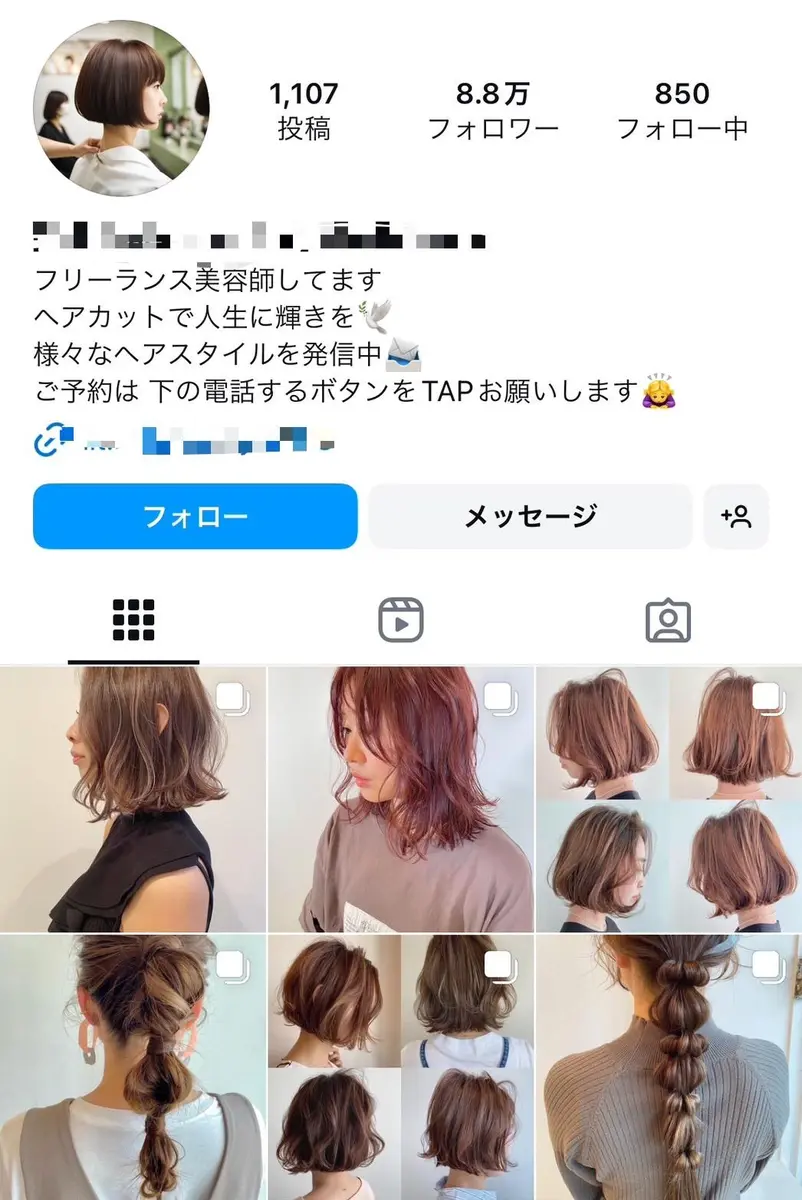Open the braided ponytail on gray sweater post
This screenshot has width=802, height=1200.
pyautogui.click(x=669, y=1068)
